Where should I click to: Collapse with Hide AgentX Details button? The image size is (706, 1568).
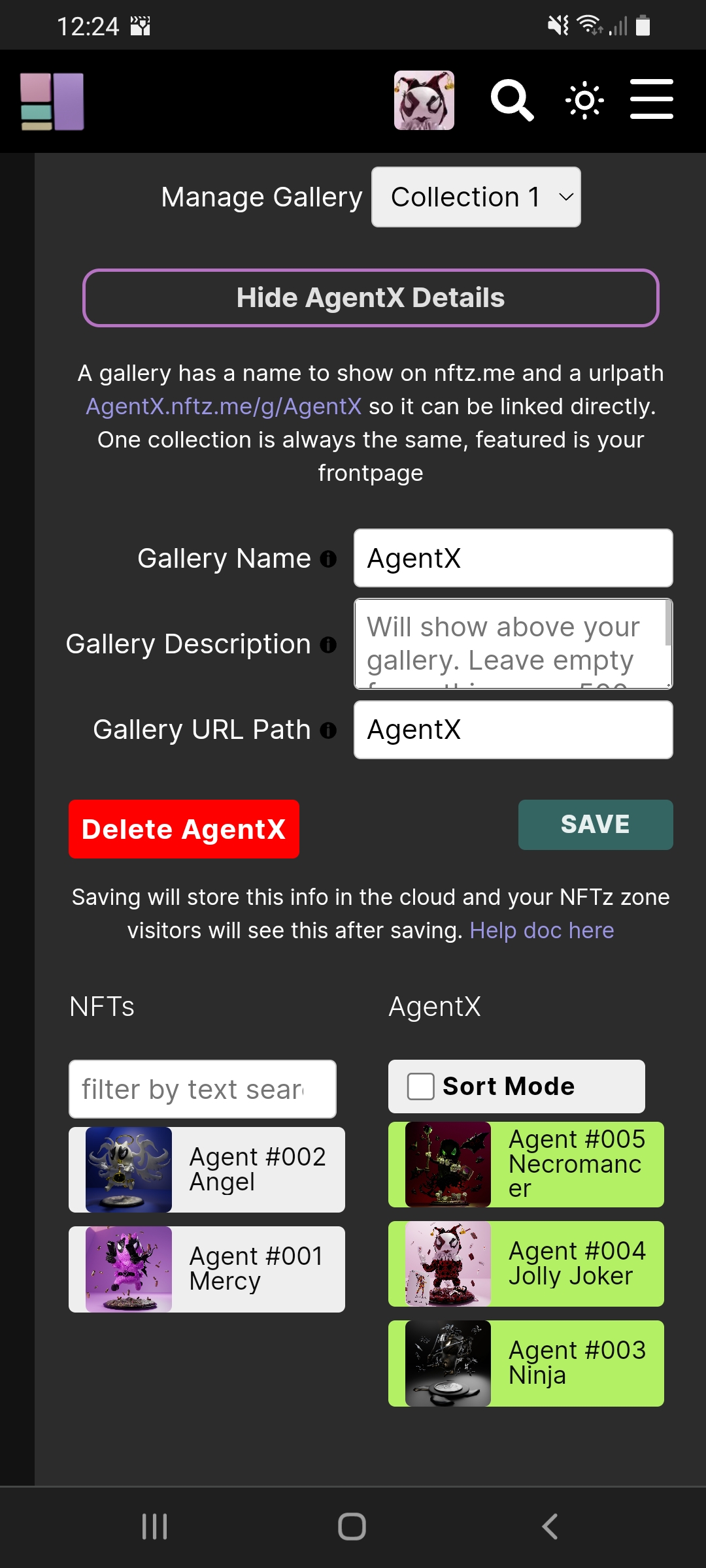371,298
